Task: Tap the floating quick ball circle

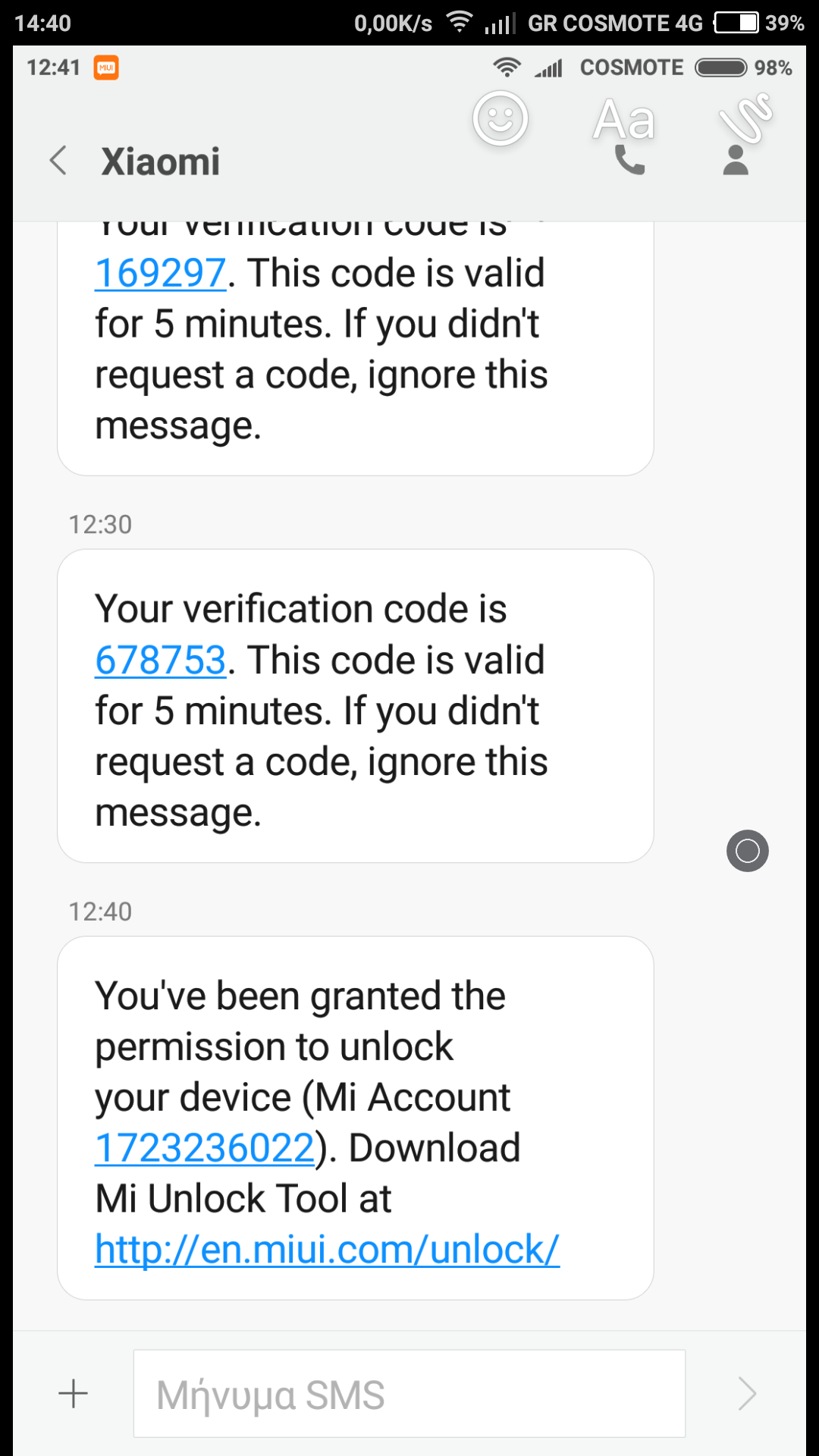Action: coord(748,851)
